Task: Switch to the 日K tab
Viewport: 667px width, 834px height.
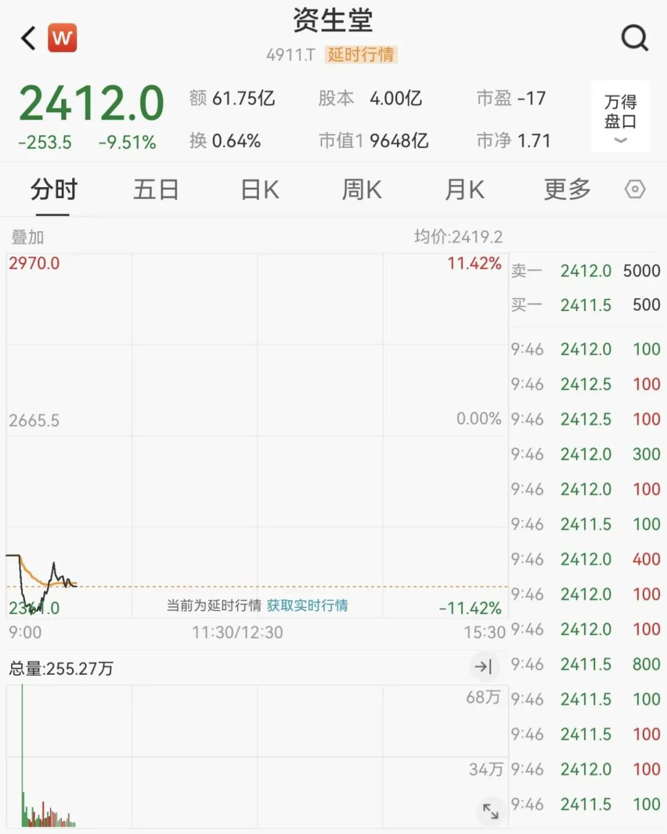Action: (x=259, y=189)
